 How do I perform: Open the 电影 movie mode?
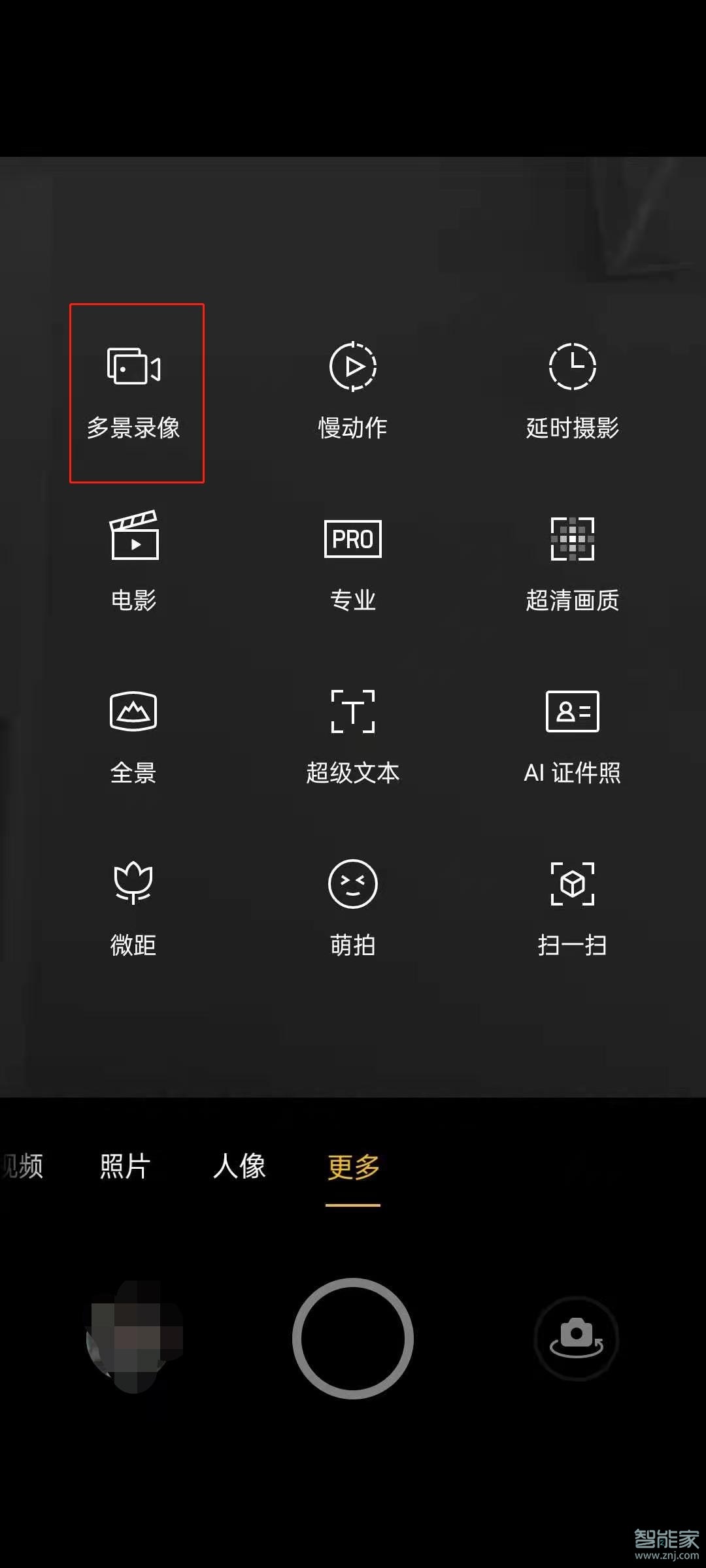[x=134, y=562]
